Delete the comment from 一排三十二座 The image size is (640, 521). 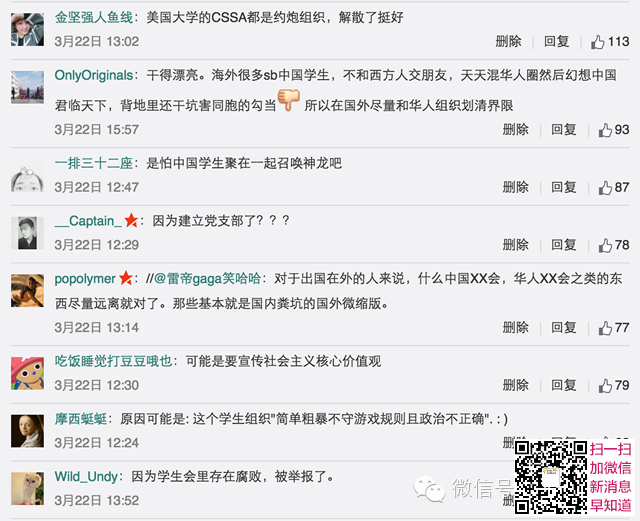[x=515, y=187]
